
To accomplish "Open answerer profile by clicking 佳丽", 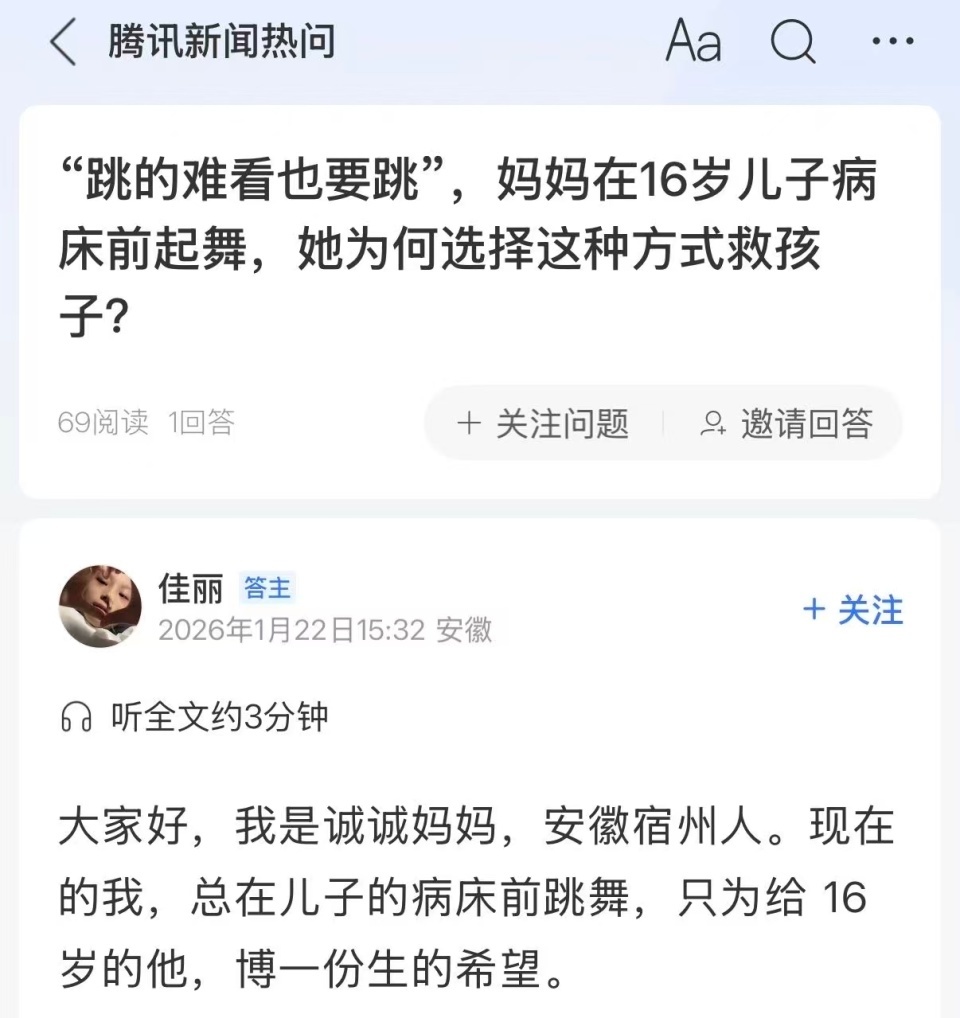I will click(x=192, y=589).
